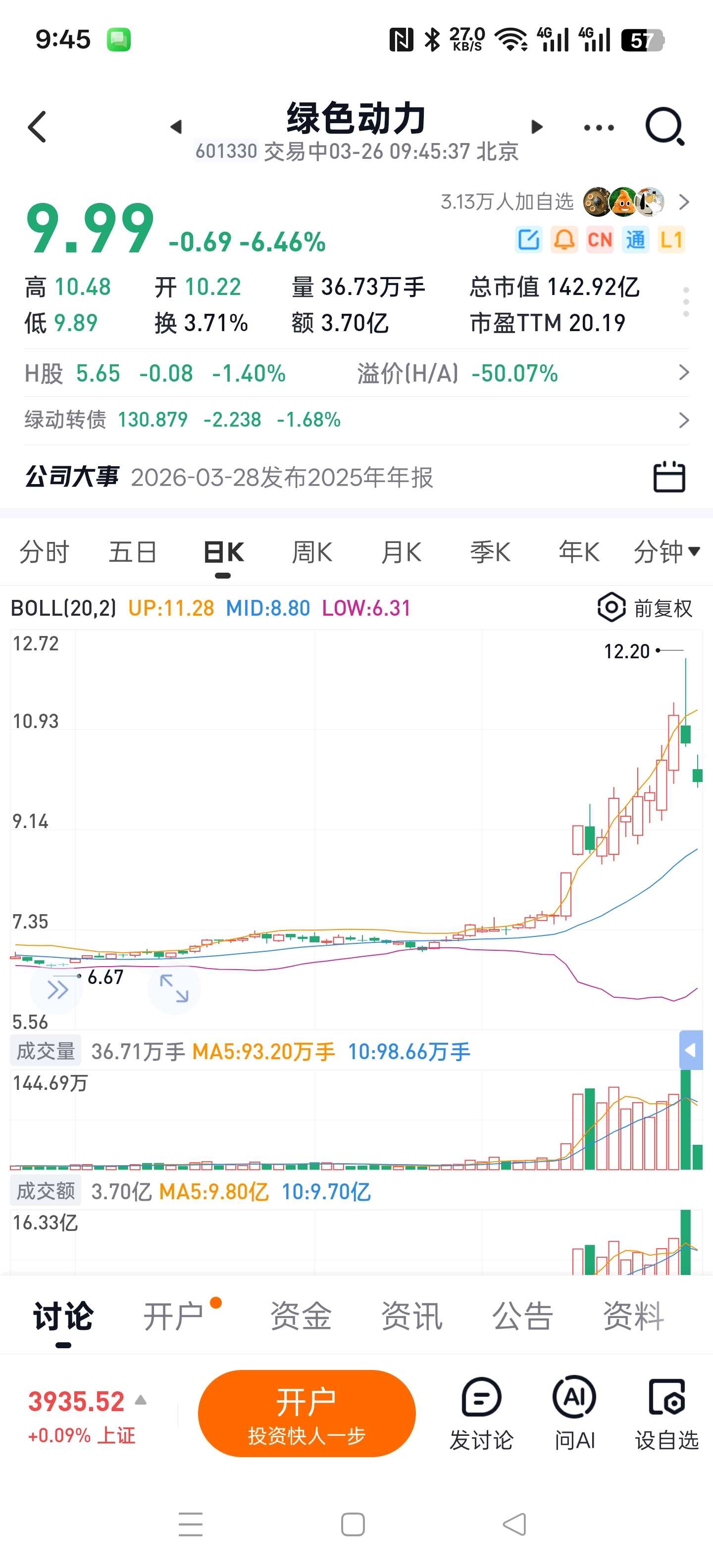The image size is (713, 1568).
Task: Jump to the previous stock arrow
Action: 176,127
